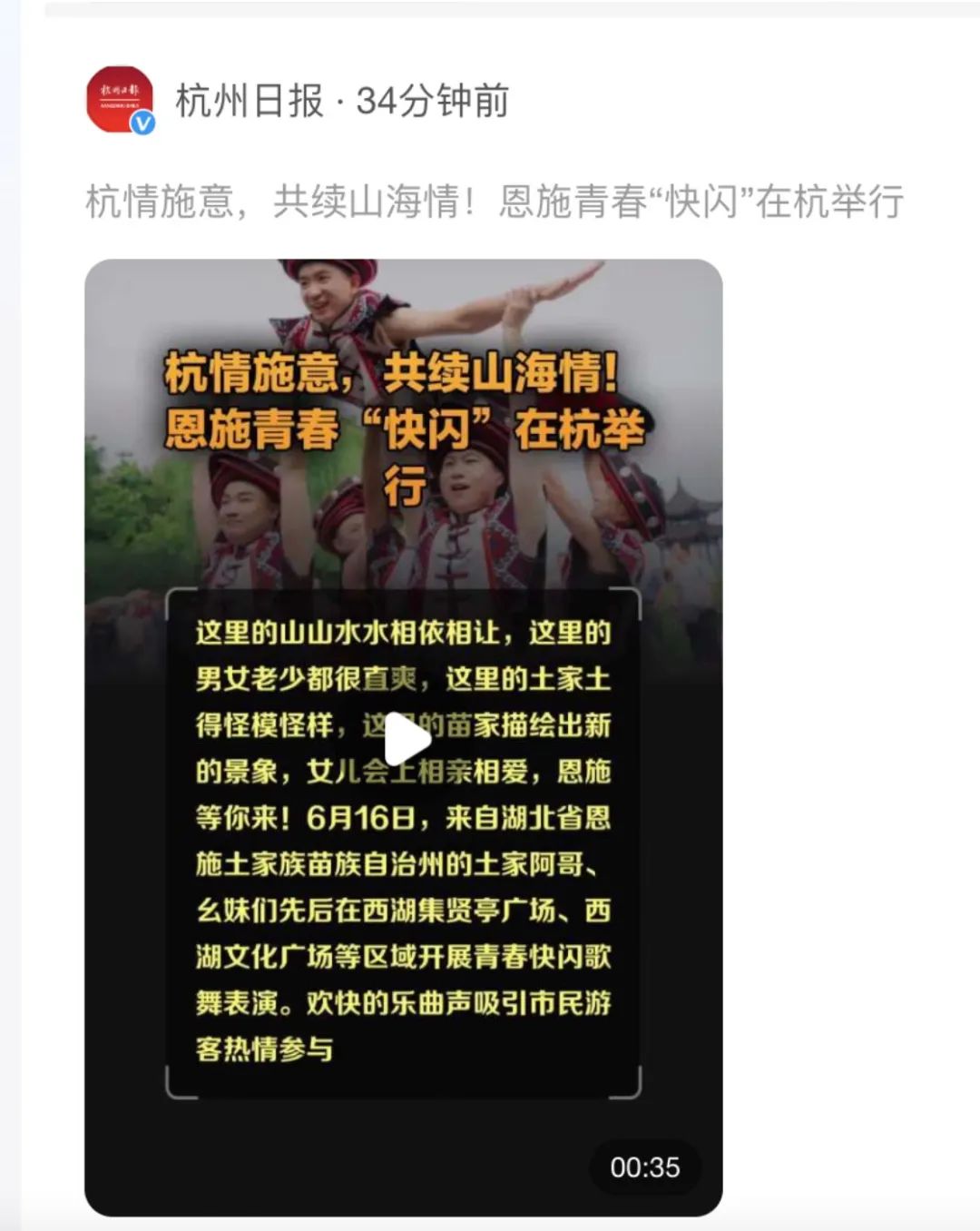The image size is (980, 1231).
Task: Open the 杭州日报 account name
Action: pos(249,101)
